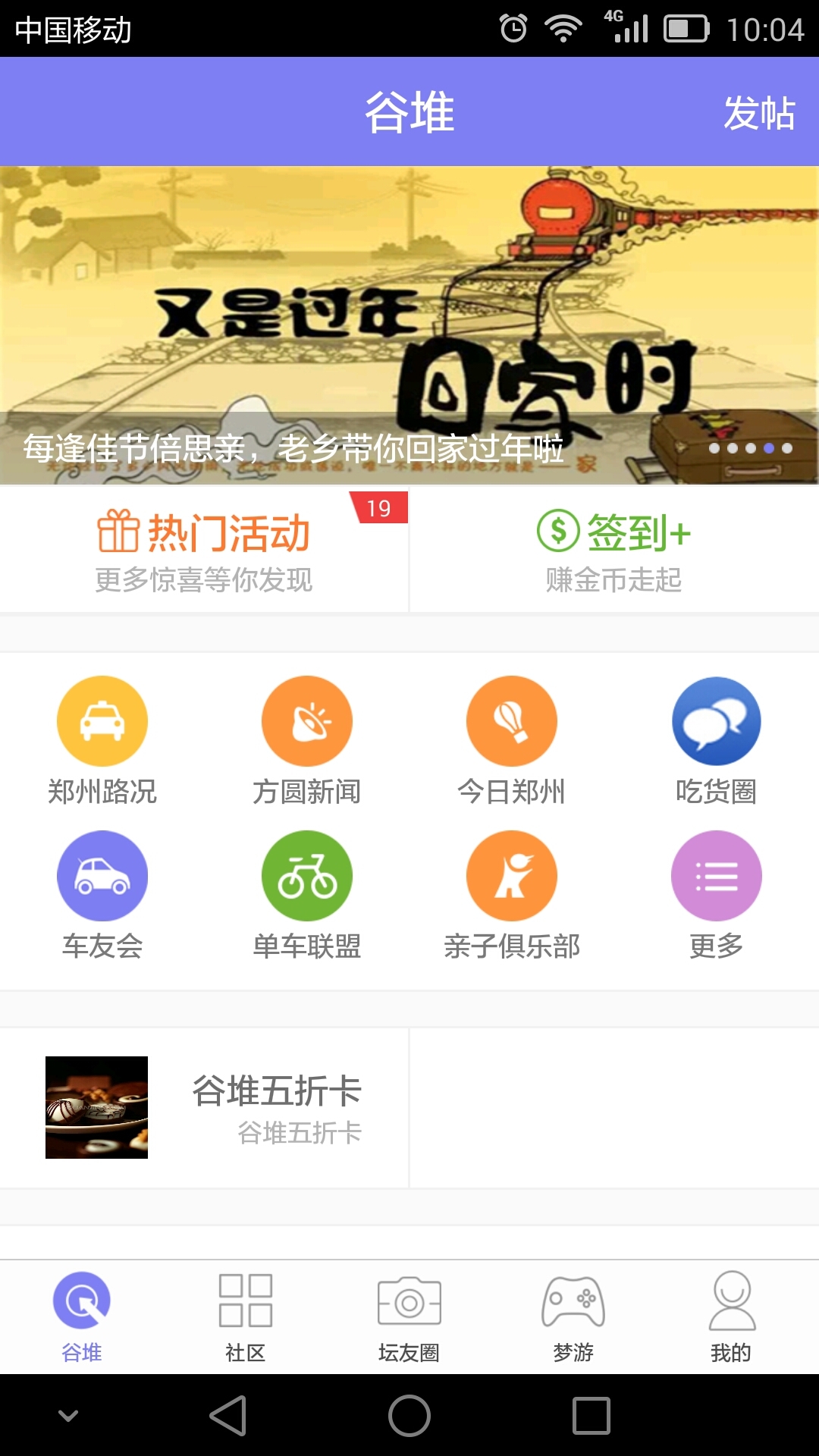Tap the 吃货圈 chat bubbles icon
The height and width of the screenshot is (1456, 819).
point(716,720)
